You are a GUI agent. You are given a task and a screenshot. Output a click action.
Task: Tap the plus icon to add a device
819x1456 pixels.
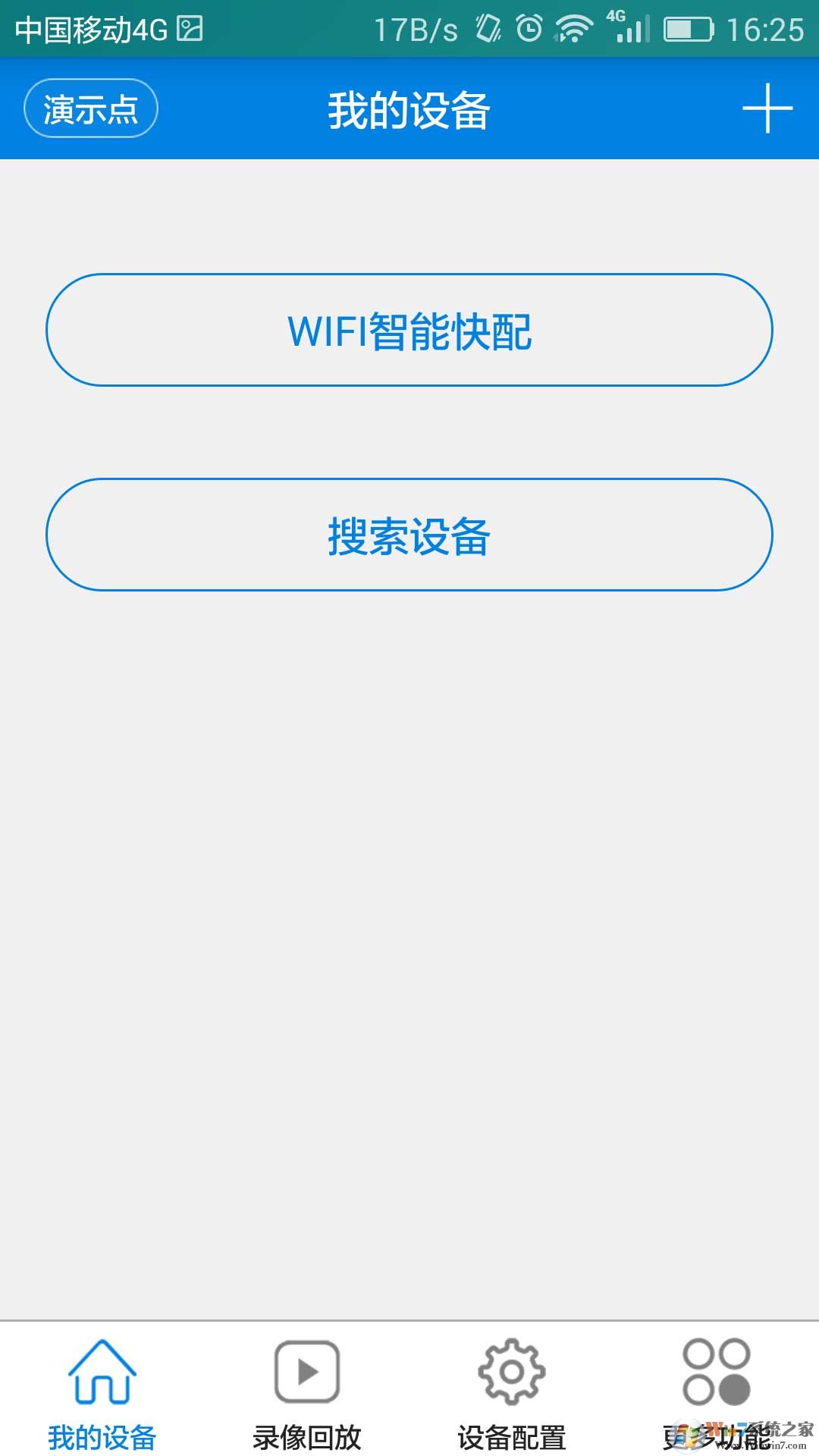(x=767, y=108)
